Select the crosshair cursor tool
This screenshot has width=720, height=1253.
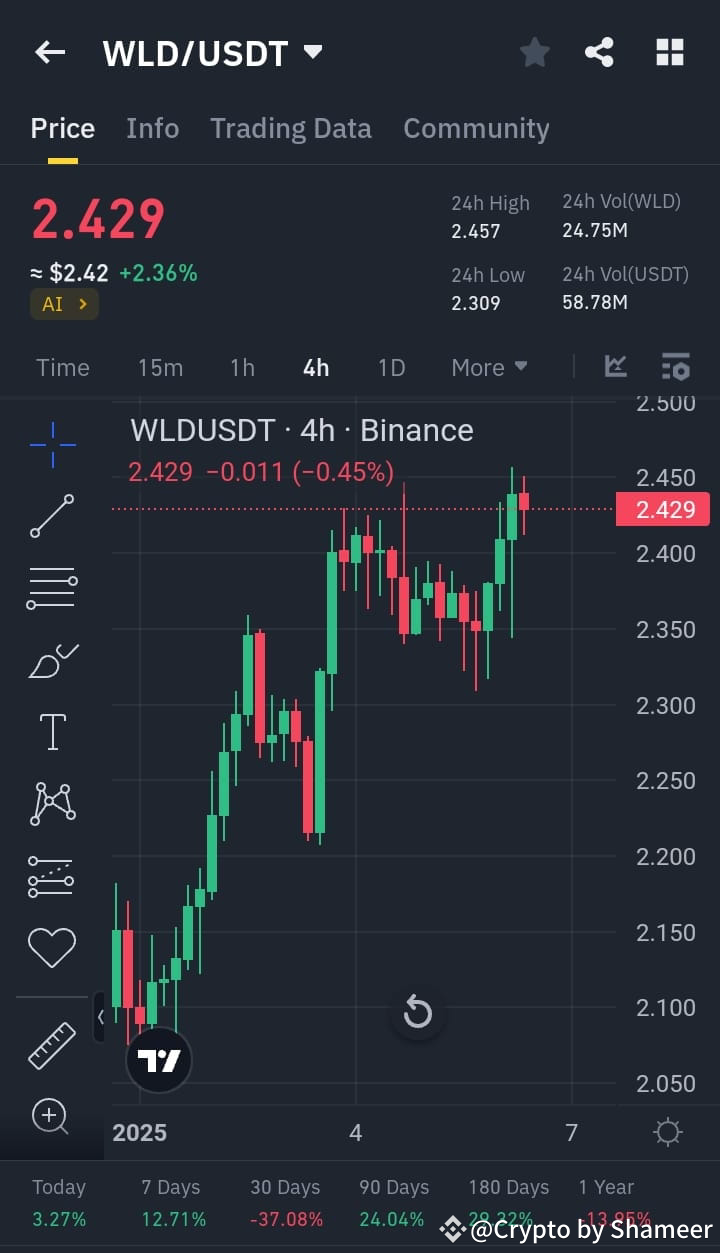tap(51, 444)
